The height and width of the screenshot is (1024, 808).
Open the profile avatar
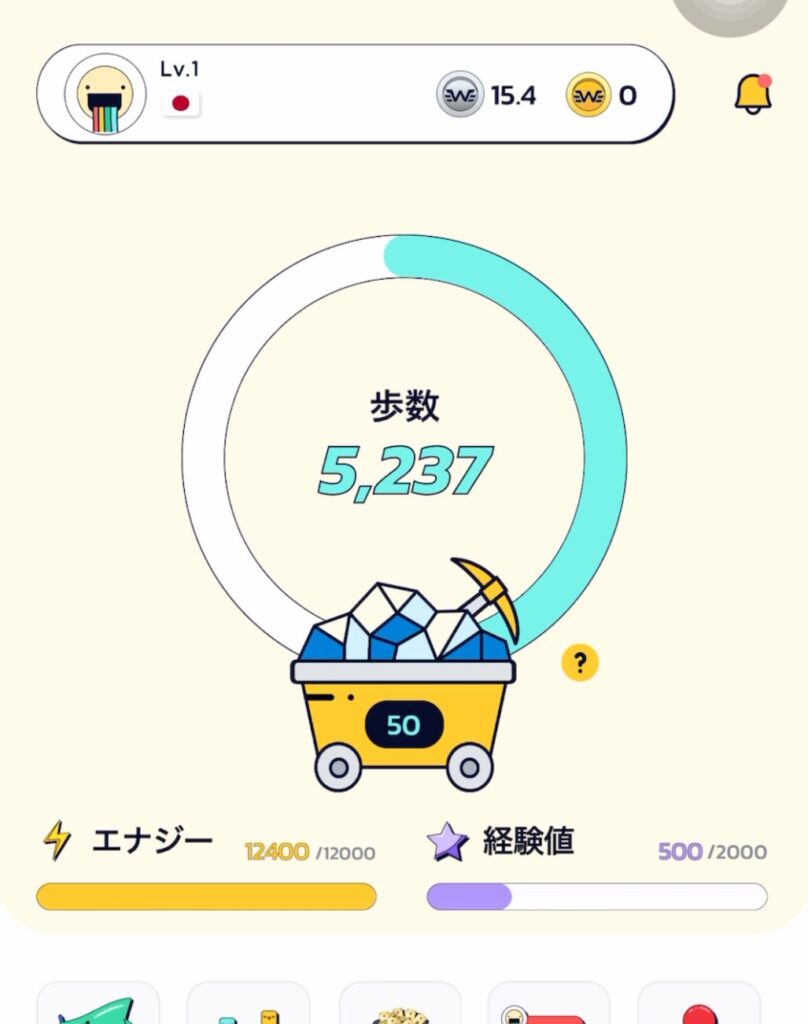pyautogui.click(x=105, y=94)
